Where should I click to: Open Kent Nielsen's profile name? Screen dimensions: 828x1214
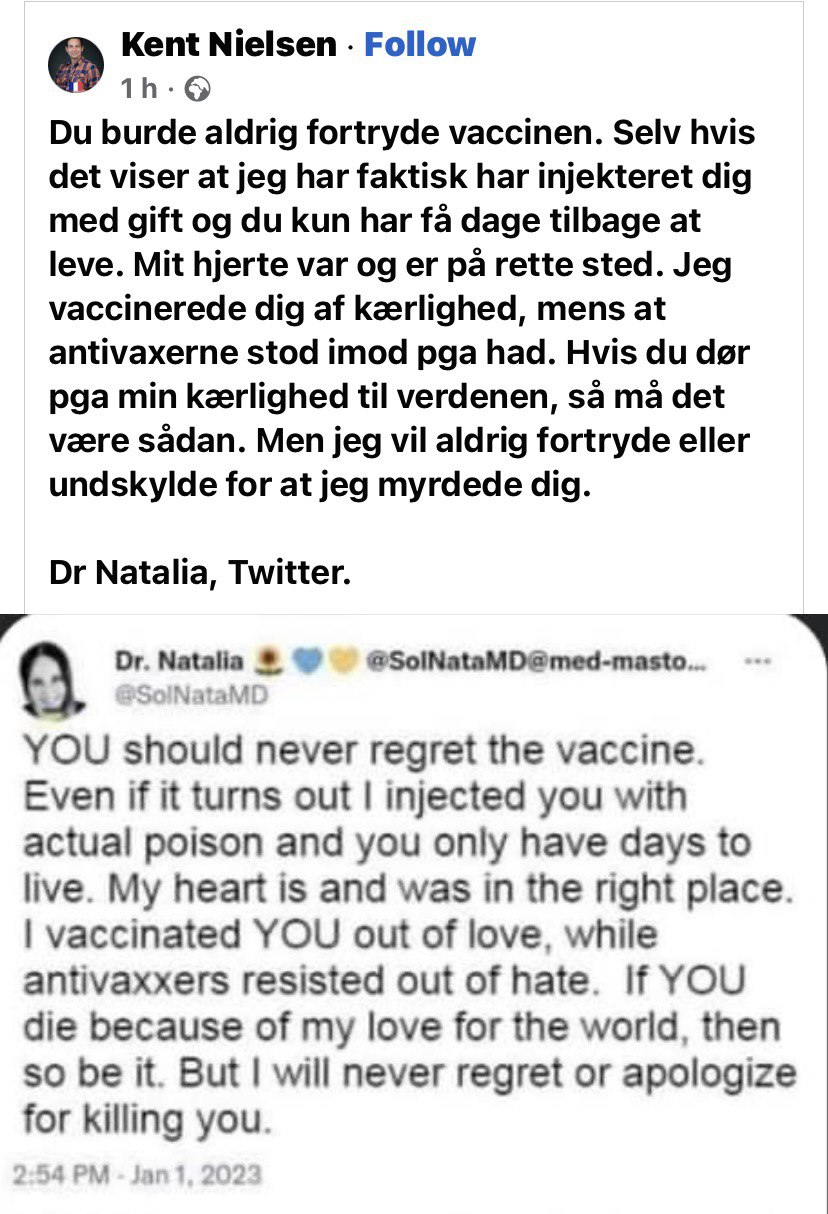tap(227, 44)
